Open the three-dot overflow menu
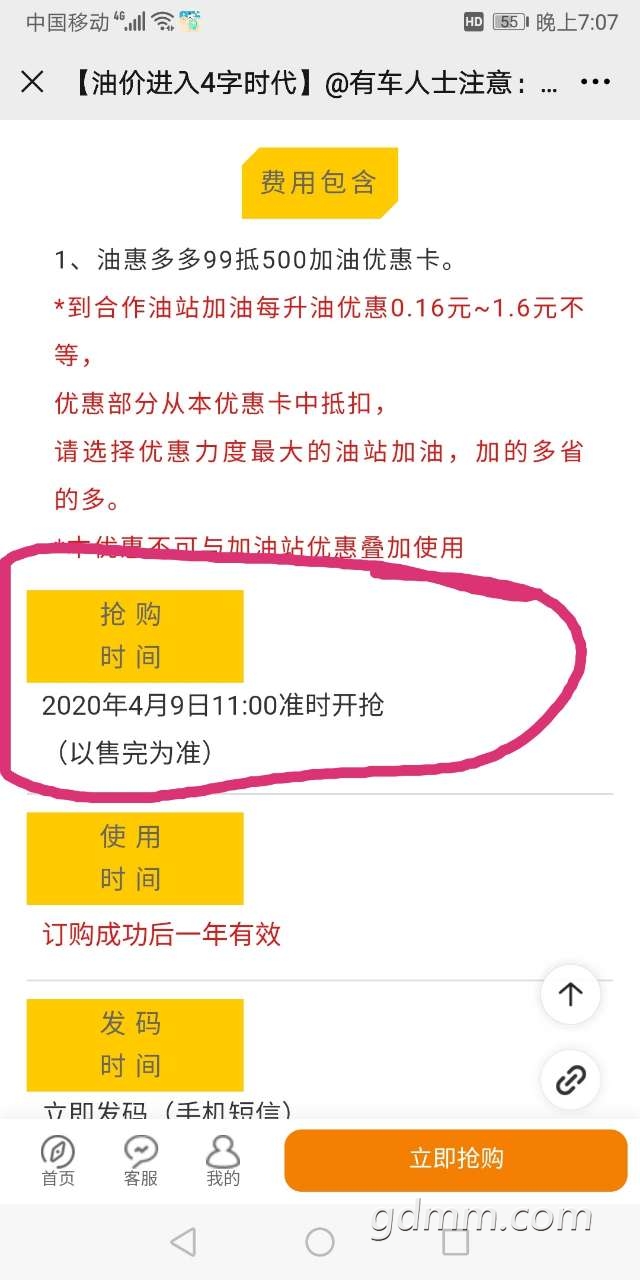Image resolution: width=640 pixels, height=1280 pixels. (595, 82)
